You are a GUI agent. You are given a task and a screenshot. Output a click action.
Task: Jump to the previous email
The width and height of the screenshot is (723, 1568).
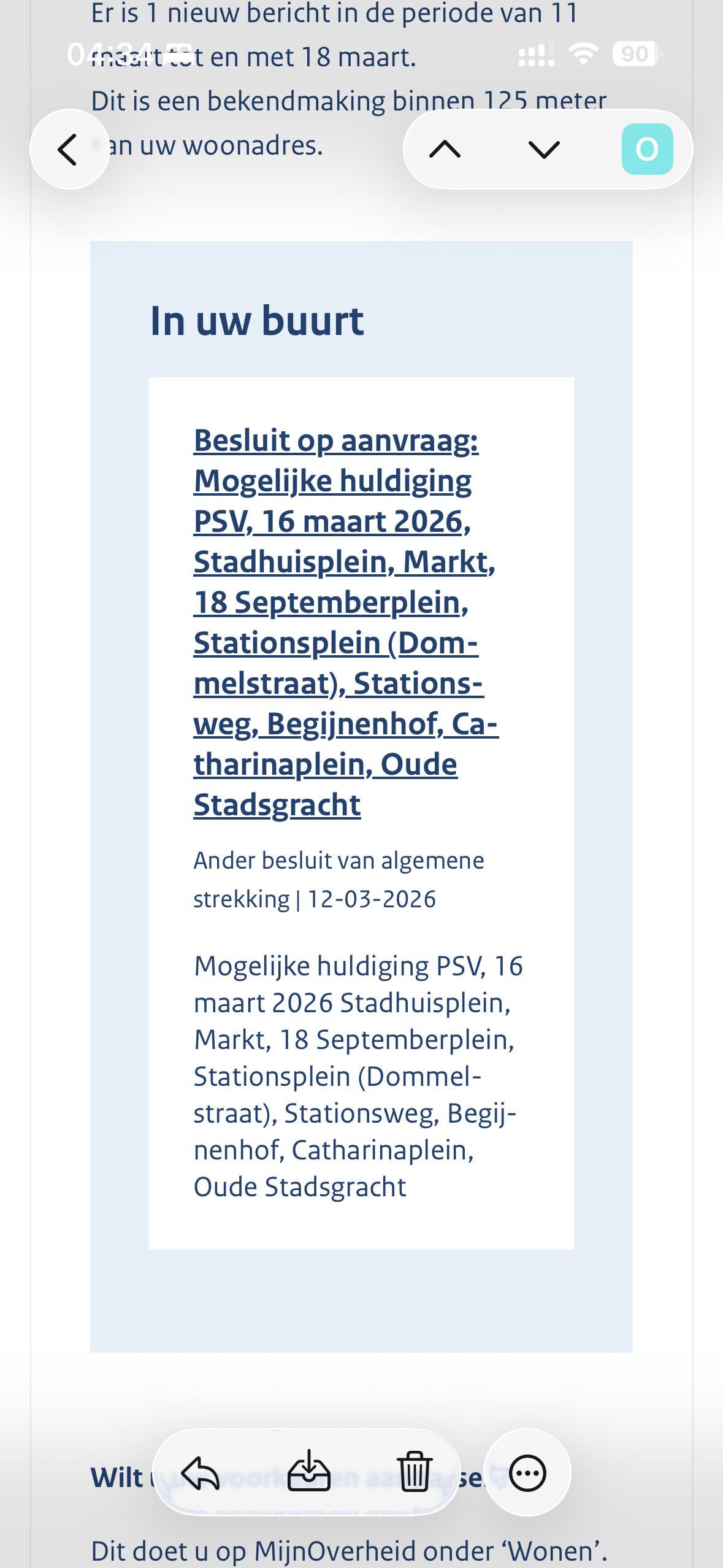(445, 149)
